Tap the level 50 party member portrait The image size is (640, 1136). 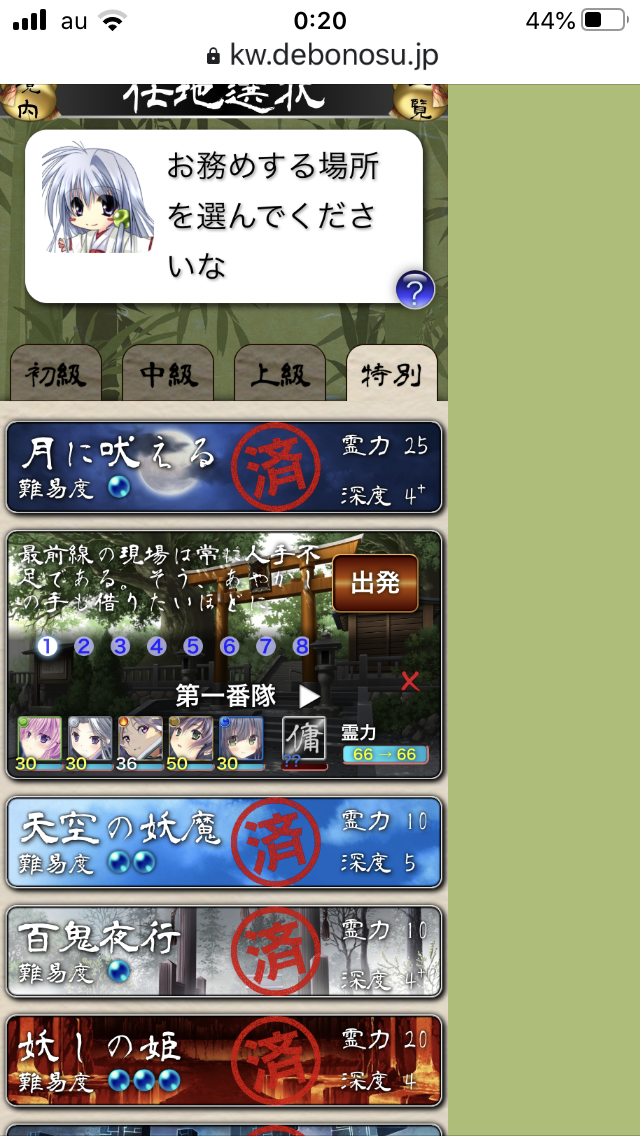pyautogui.click(x=190, y=743)
